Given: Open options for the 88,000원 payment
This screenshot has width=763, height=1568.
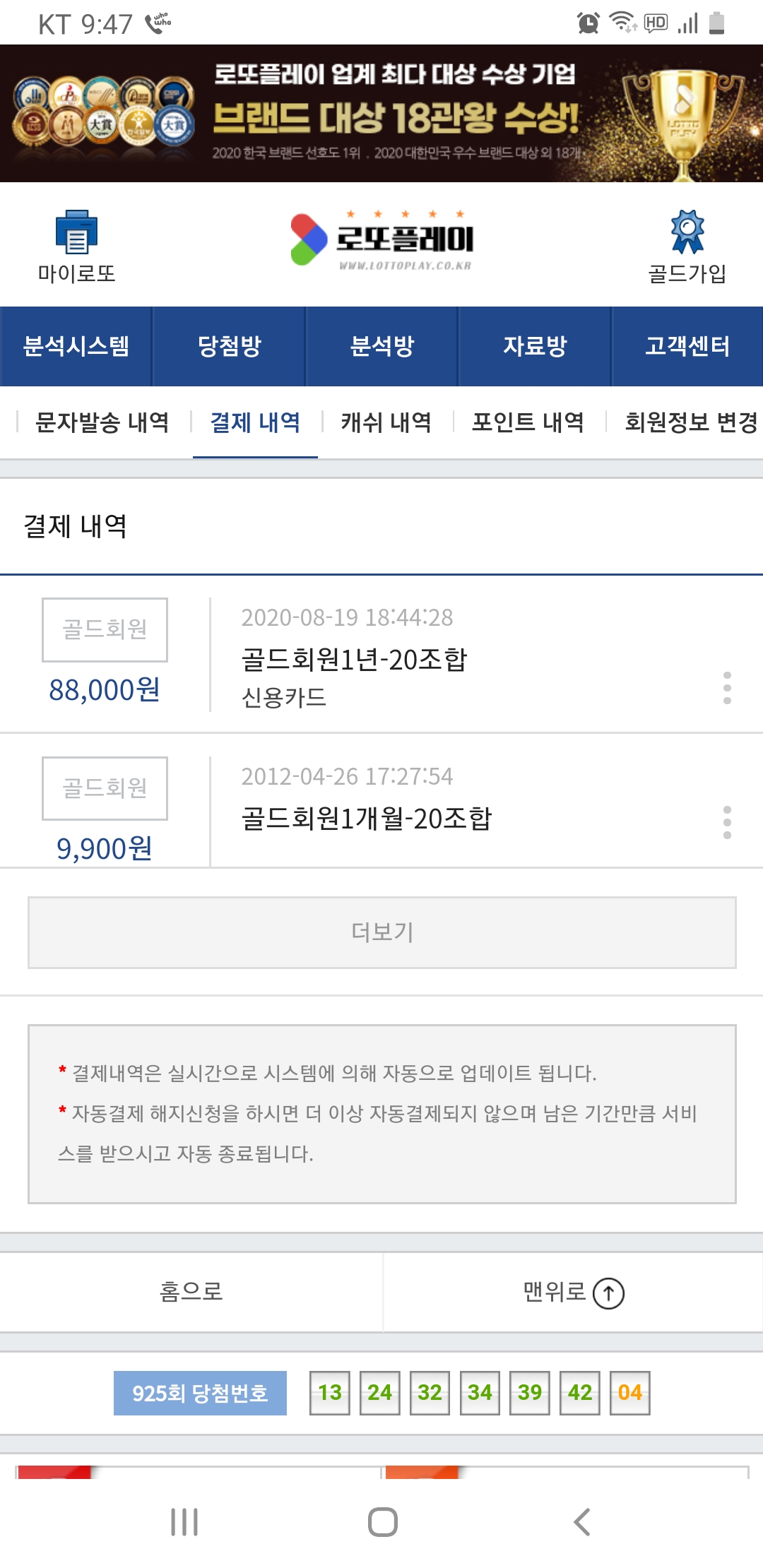Looking at the screenshot, I should pos(727,687).
